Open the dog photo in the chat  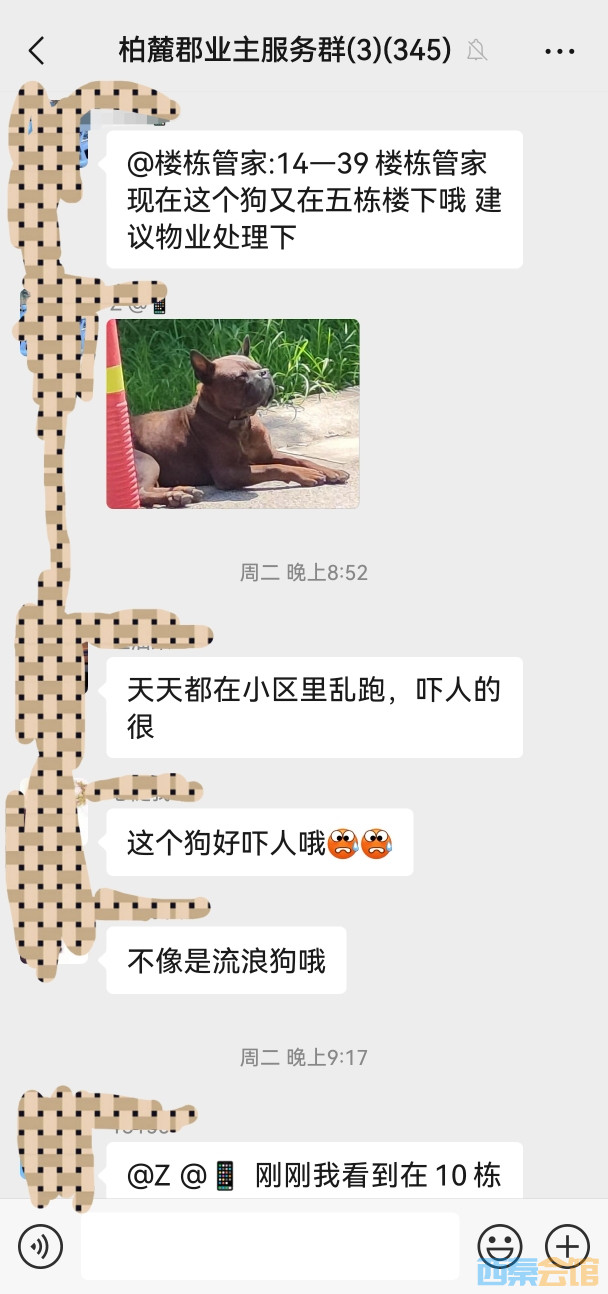(232, 414)
